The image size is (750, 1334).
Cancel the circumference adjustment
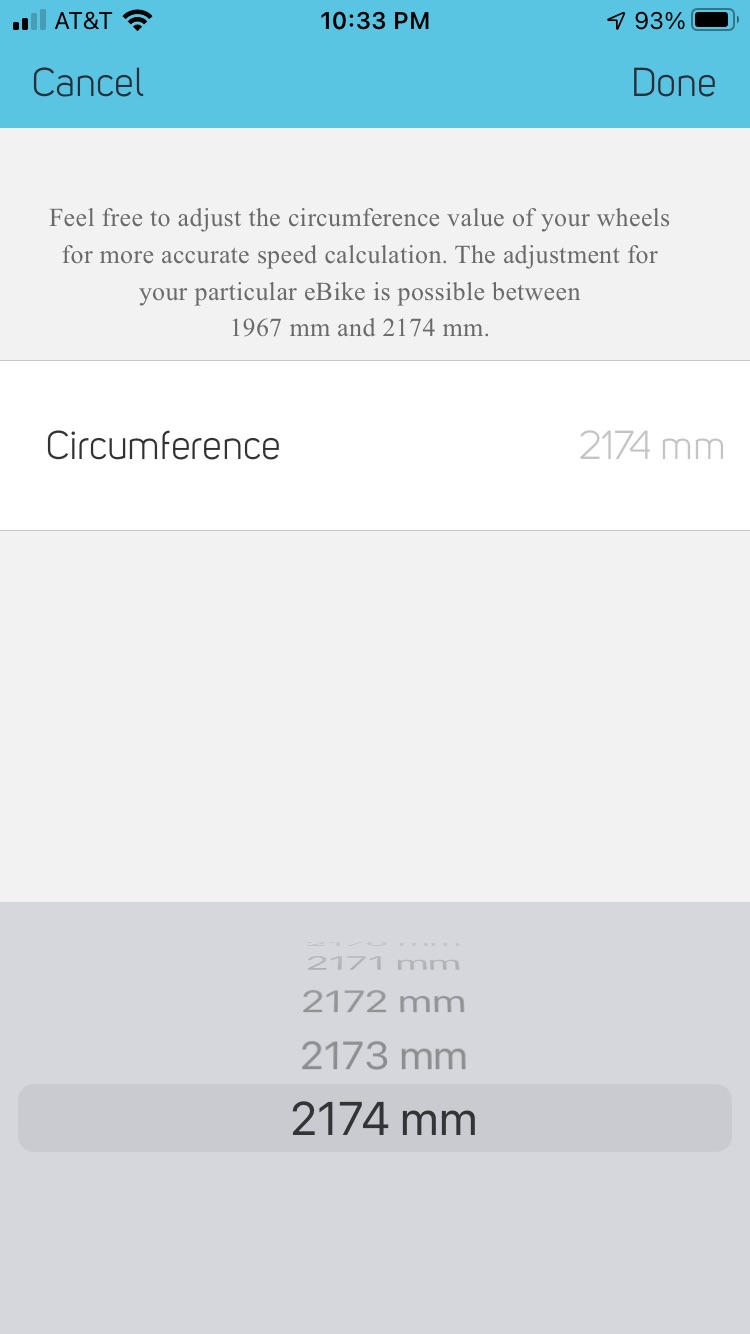coord(88,82)
